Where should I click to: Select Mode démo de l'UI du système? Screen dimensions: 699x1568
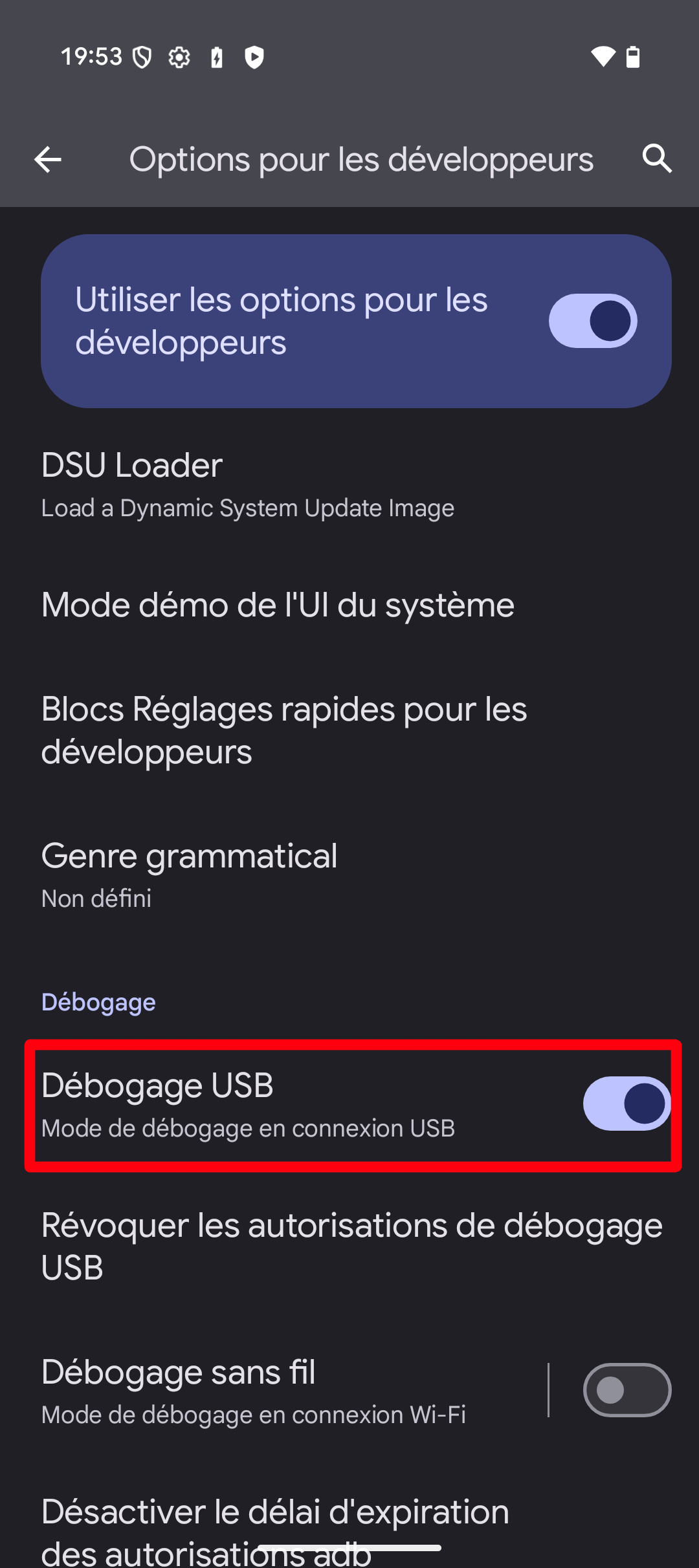click(277, 605)
